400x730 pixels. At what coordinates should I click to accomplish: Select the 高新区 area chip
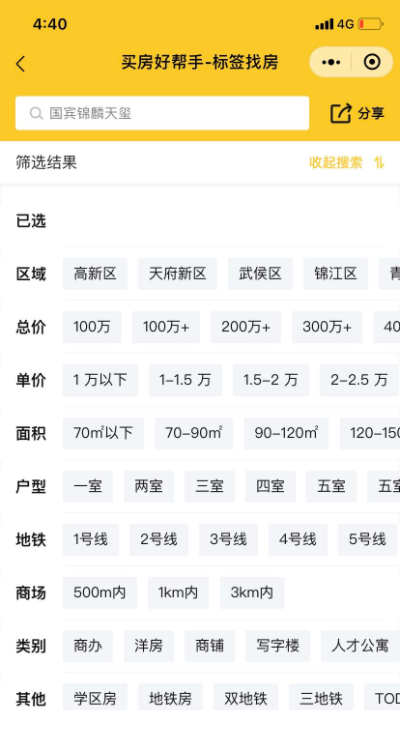coord(95,274)
